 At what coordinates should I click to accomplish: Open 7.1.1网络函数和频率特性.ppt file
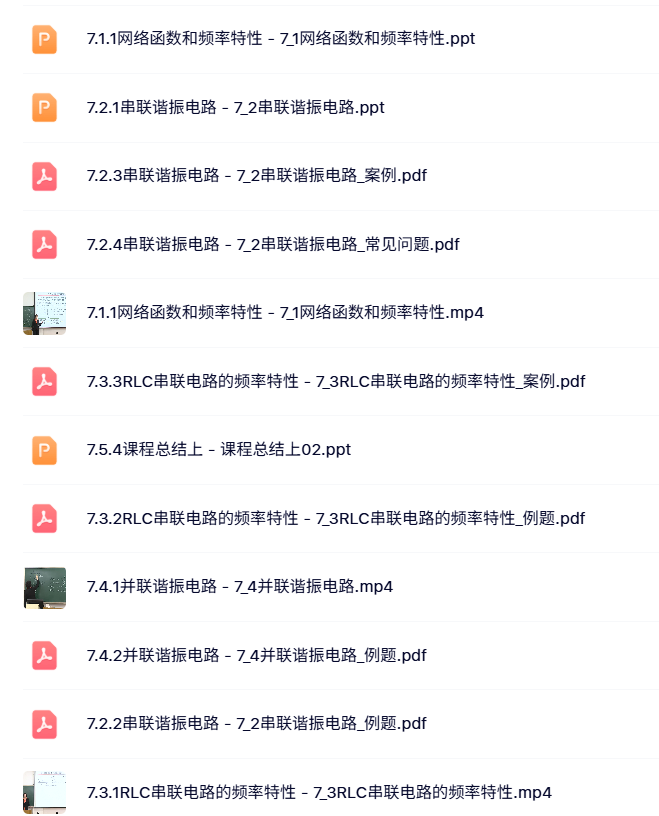(x=280, y=39)
